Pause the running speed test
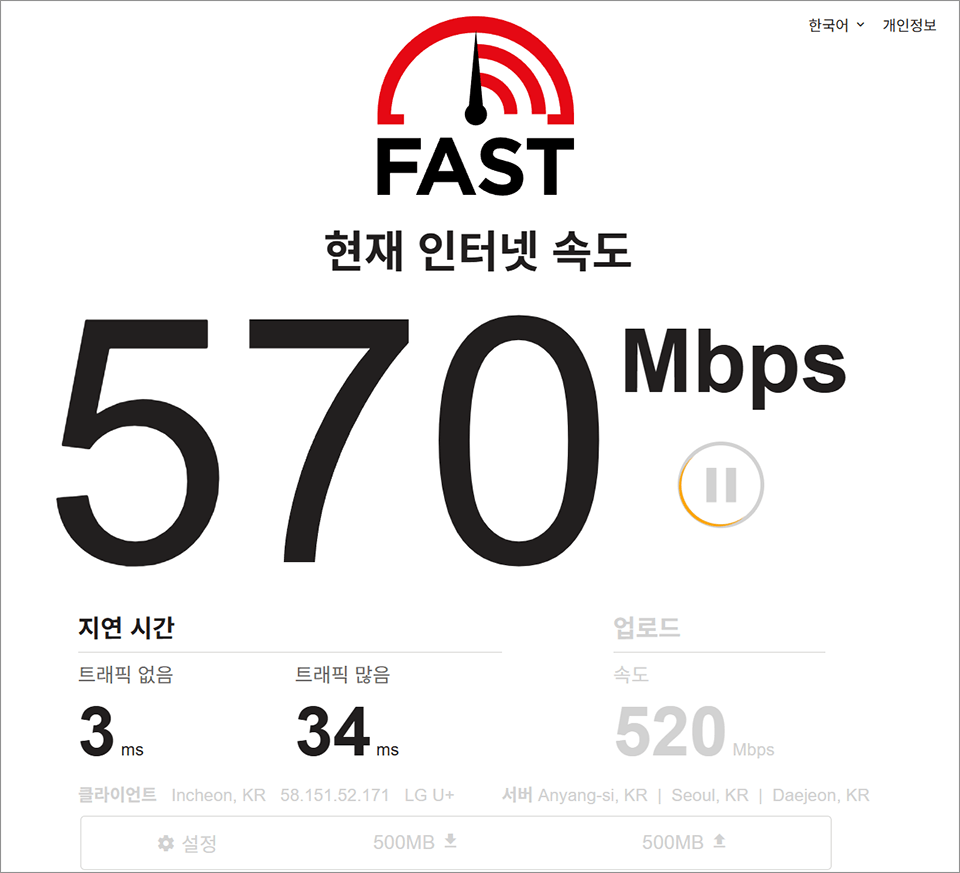 [x=720, y=485]
